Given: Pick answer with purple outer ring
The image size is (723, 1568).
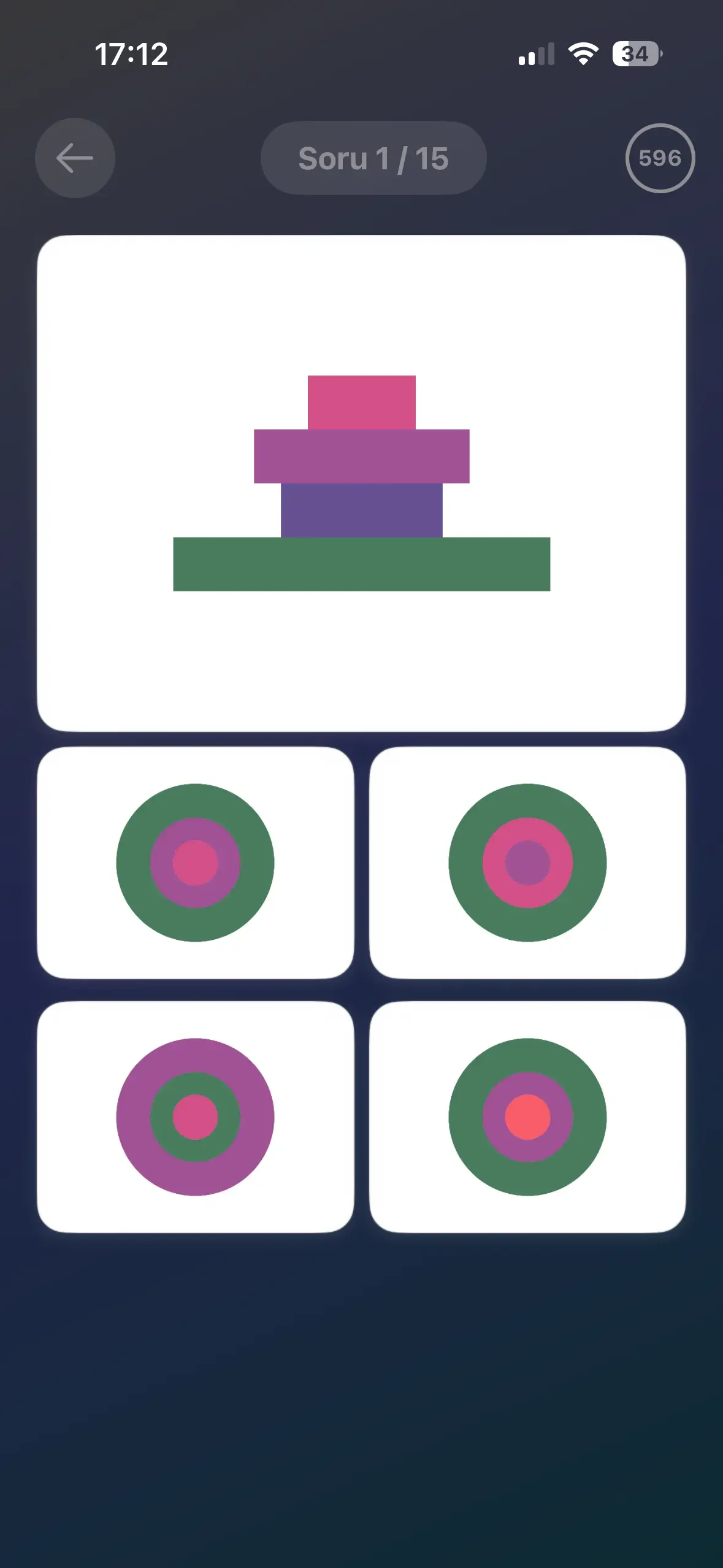Looking at the screenshot, I should click(195, 1116).
